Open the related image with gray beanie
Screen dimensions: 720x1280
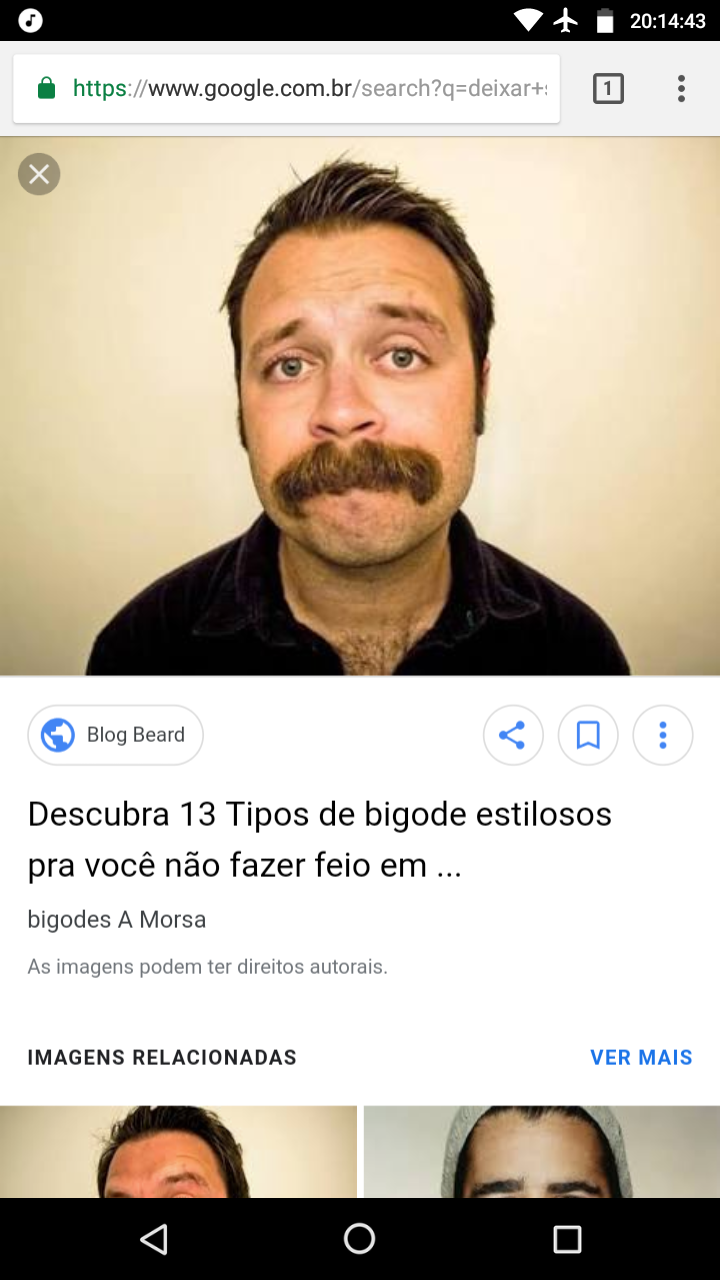point(542,1151)
